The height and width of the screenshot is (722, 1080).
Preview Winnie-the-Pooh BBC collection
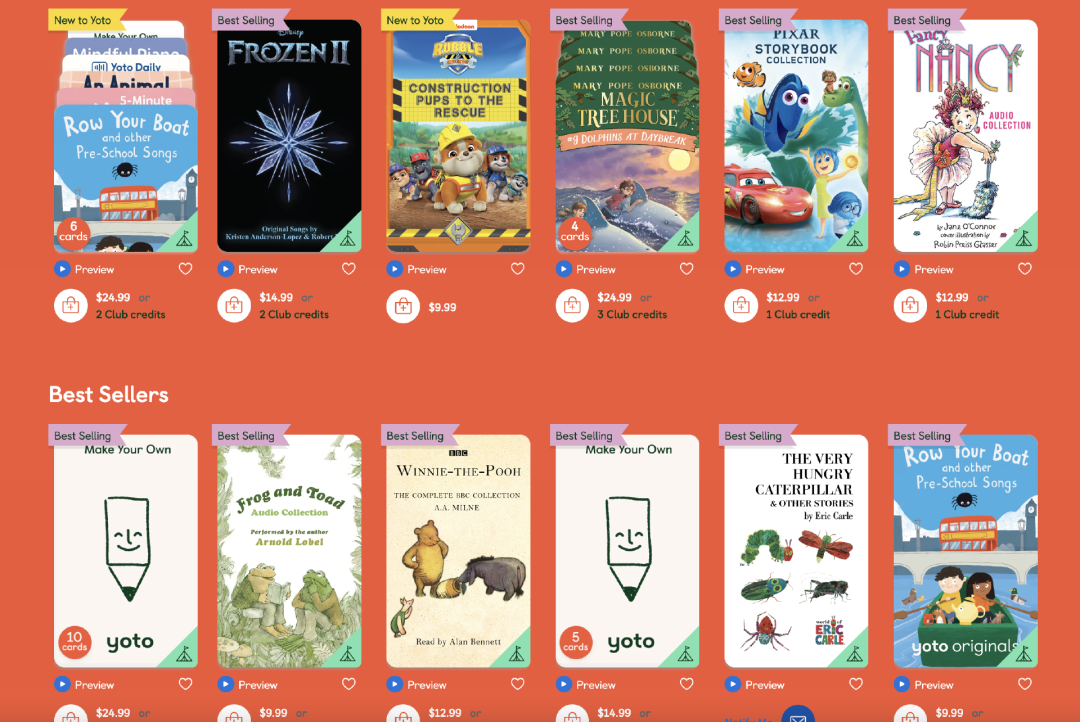418,685
